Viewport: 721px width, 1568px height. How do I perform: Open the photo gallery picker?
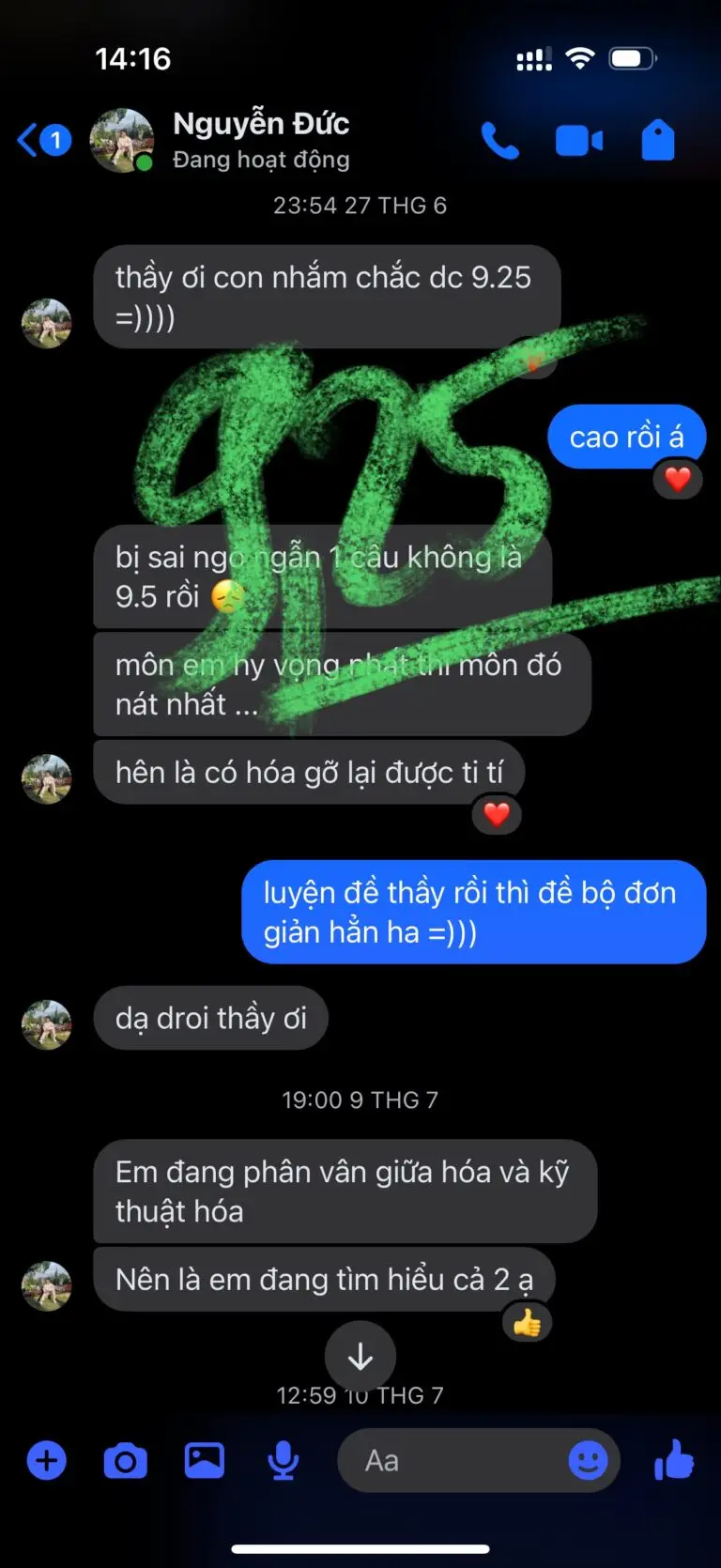coord(204,1459)
